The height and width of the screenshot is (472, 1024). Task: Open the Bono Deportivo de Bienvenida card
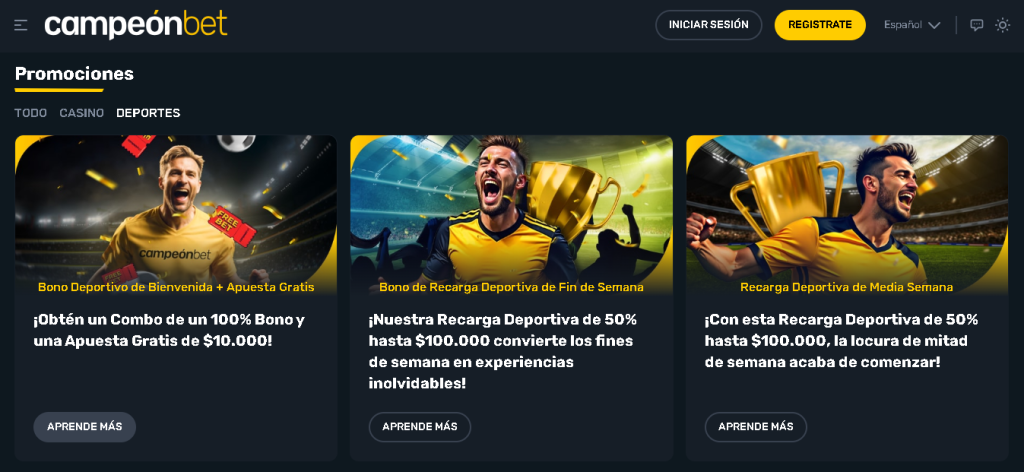[175, 215]
